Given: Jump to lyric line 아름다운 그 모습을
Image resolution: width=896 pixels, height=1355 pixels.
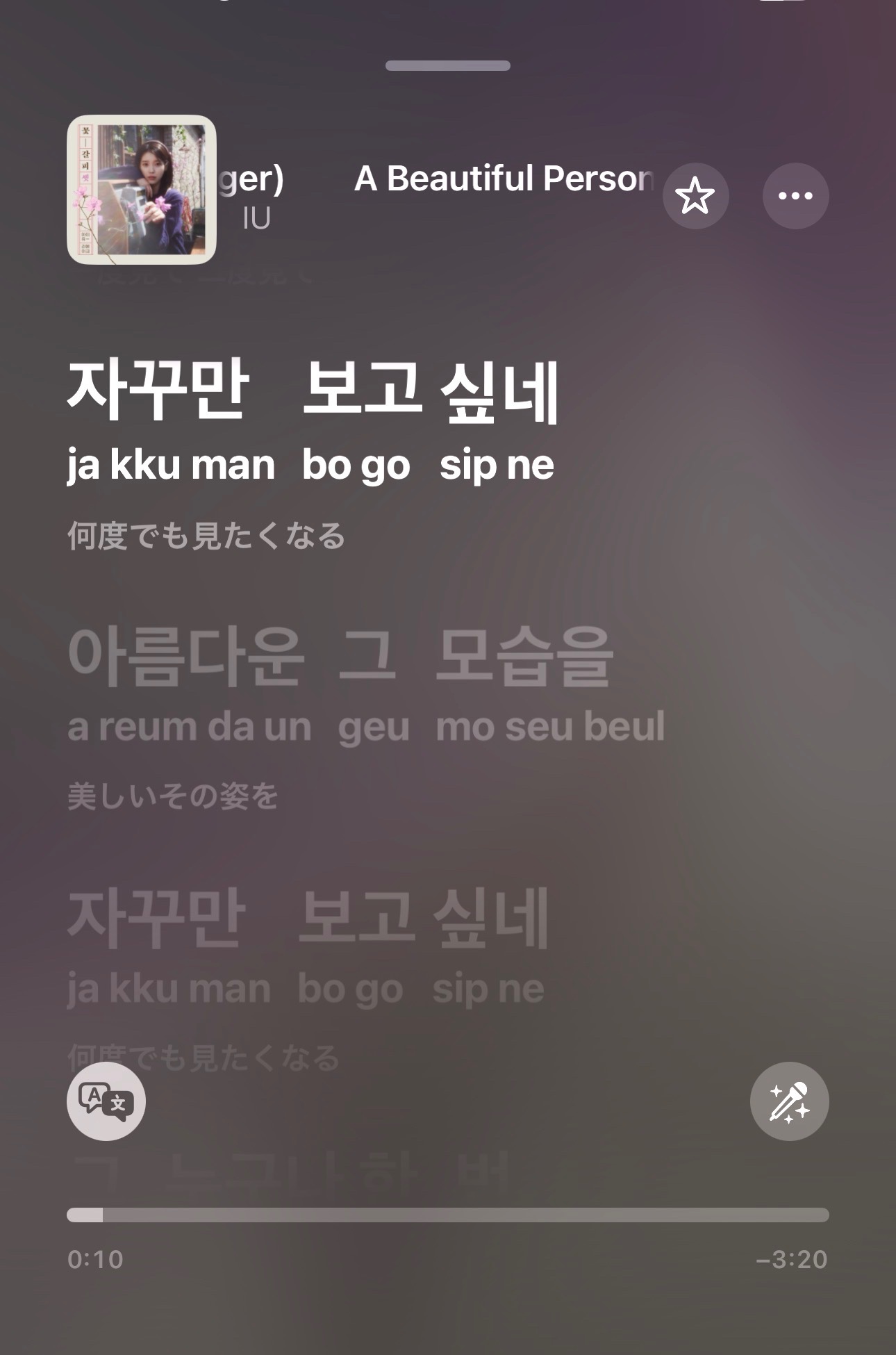Looking at the screenshot, I should [340, 657].
